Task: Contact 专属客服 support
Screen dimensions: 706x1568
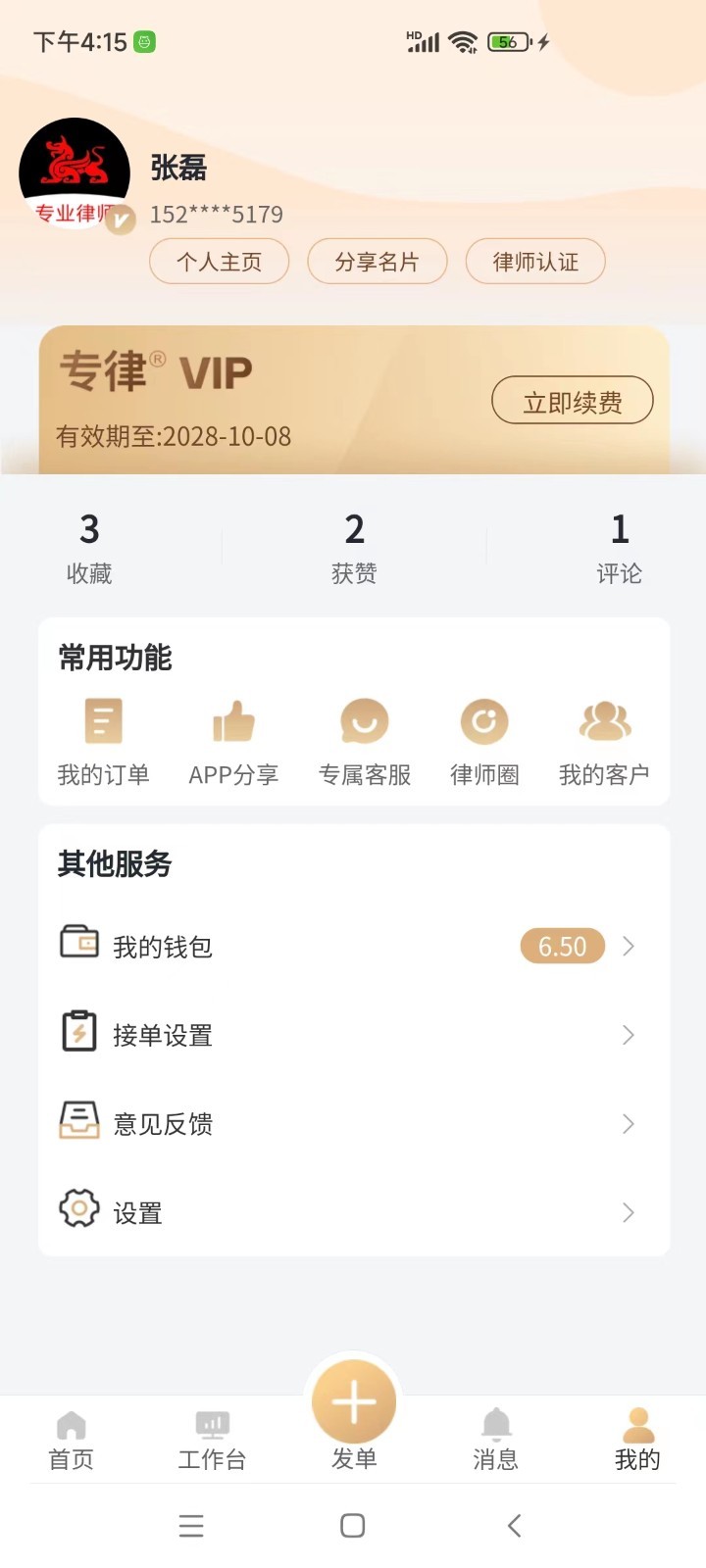Action: point(365,740)
